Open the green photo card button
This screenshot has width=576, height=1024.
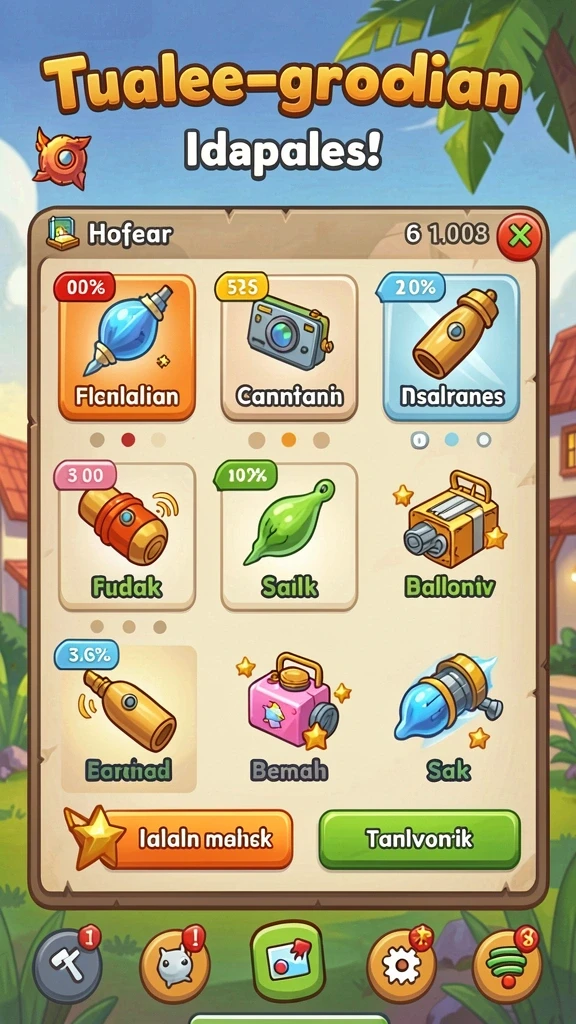(x=287, y=961)
